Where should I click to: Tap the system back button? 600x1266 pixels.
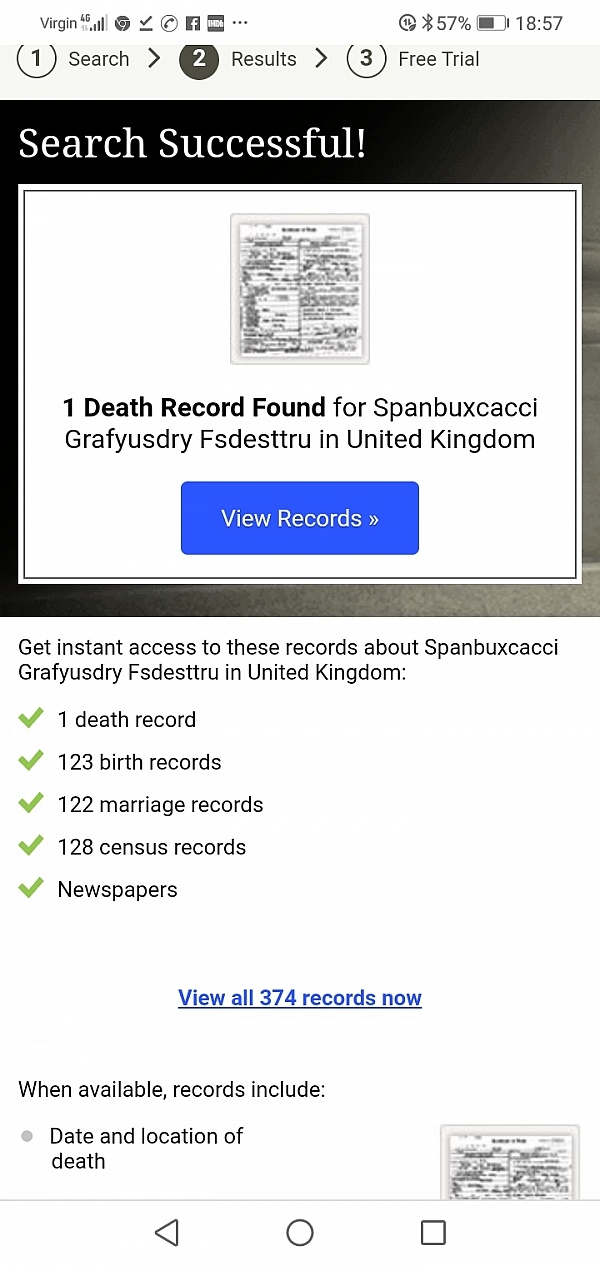pyautogui.click(x=167, y=1232)
